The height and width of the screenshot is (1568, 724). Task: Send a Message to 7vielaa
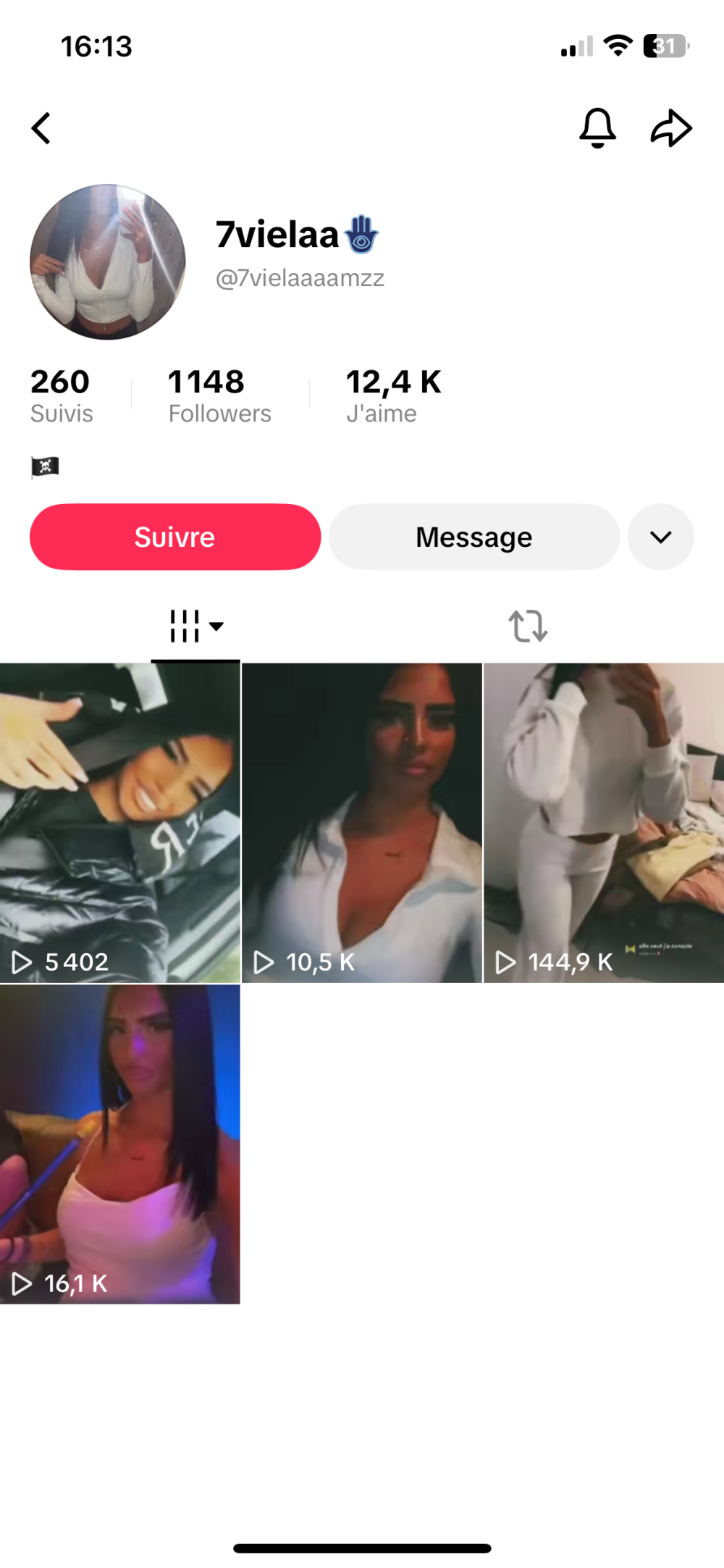pyautogui.click(x=474, y=537)
